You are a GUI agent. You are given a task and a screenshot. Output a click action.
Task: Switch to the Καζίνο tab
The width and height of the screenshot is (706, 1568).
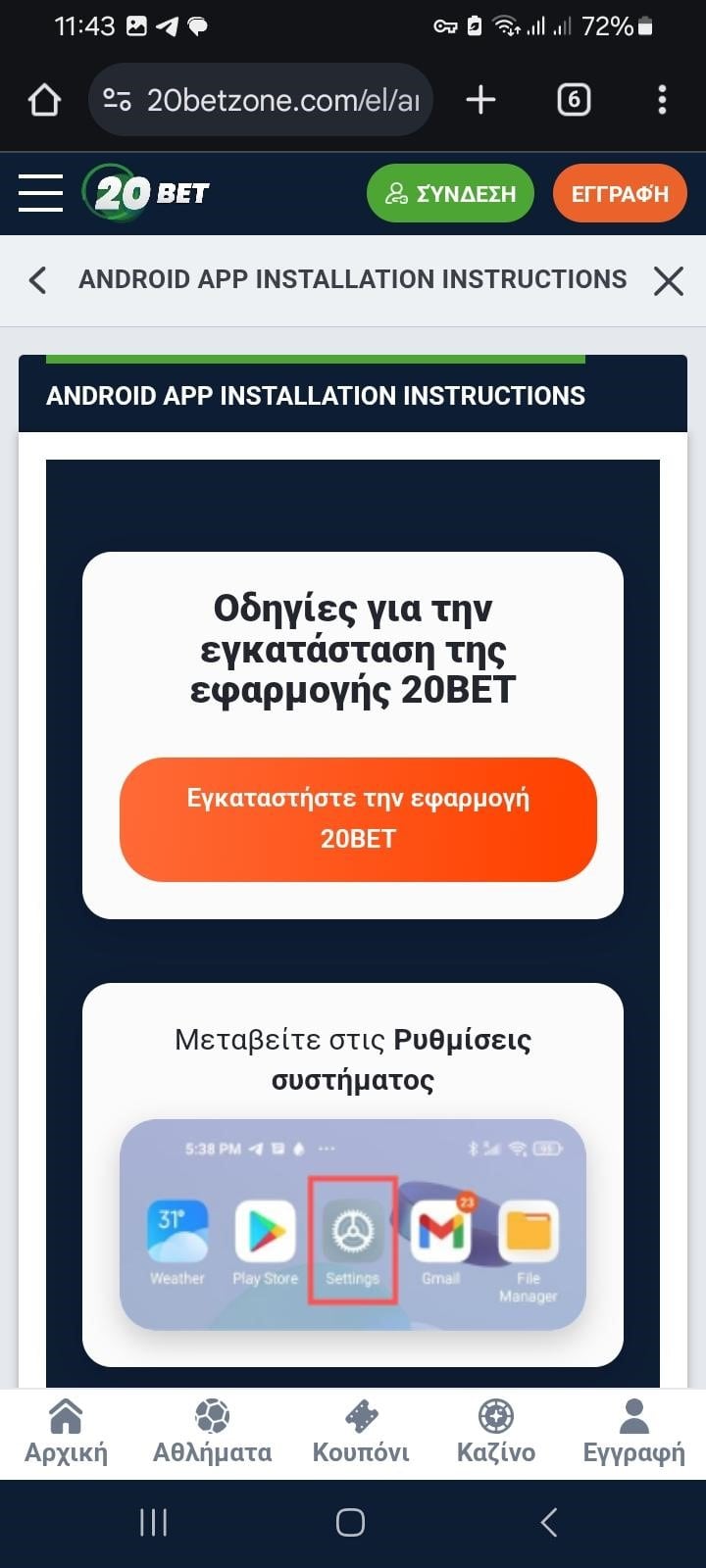pyautogui.click(x=496, y=1433)
